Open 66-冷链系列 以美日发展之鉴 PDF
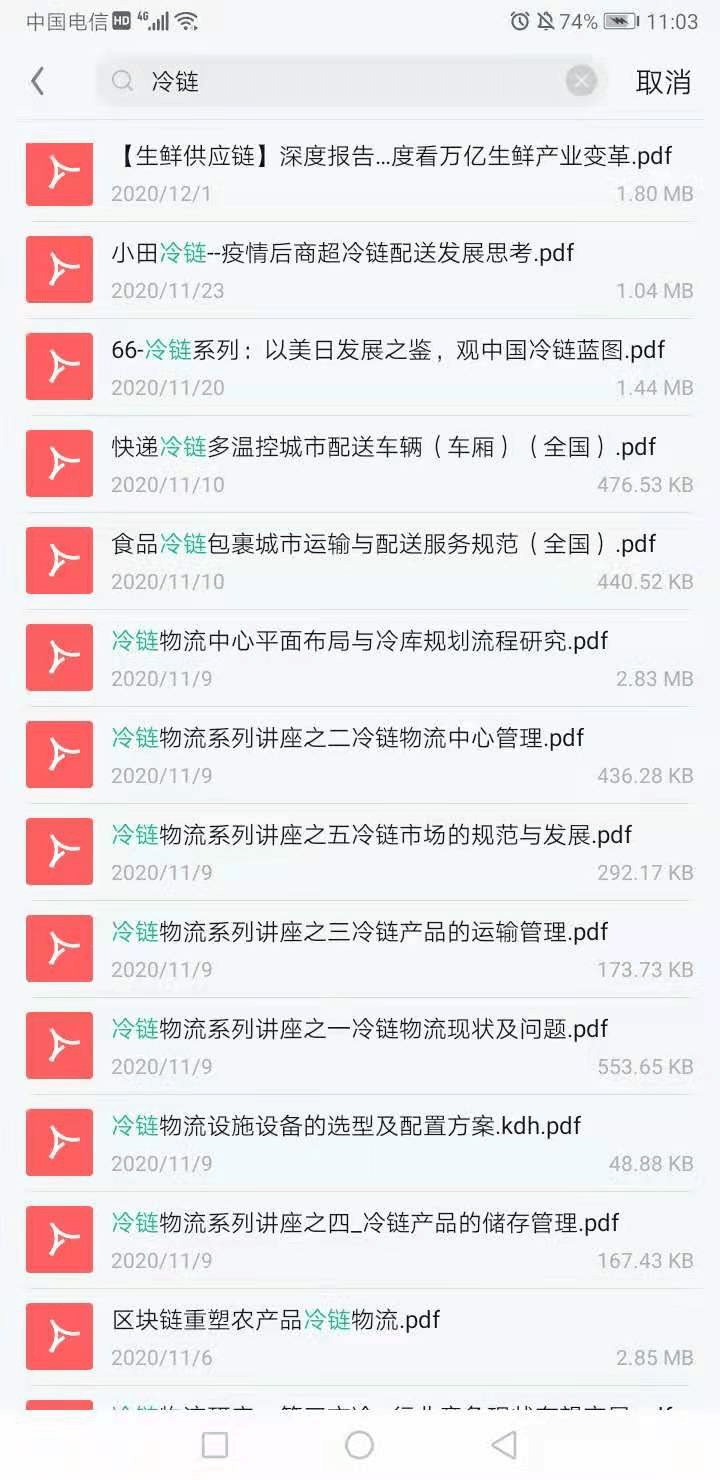 (x=388, y=367)
